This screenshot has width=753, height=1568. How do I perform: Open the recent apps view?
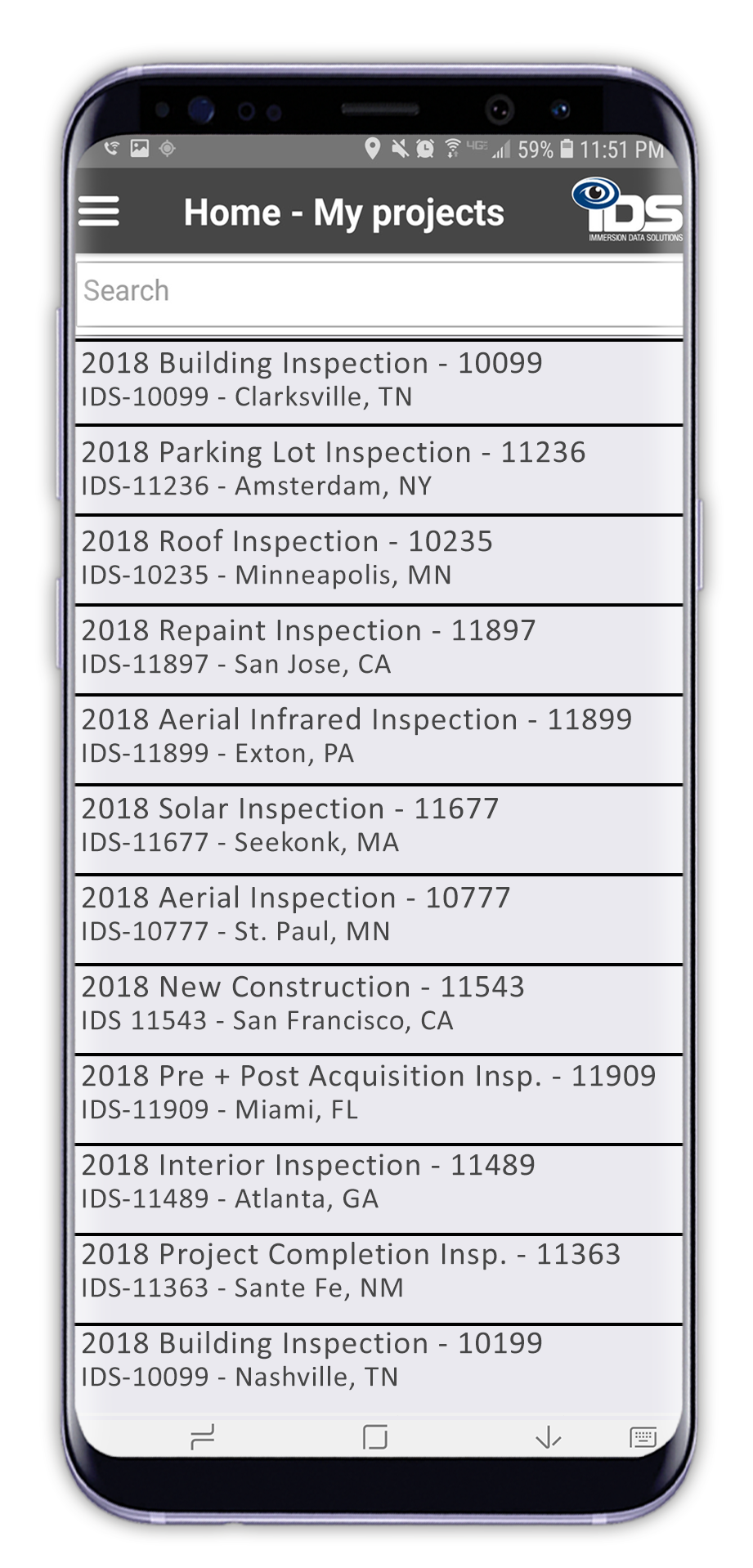pyautogui.click(x=202, y=1437)
